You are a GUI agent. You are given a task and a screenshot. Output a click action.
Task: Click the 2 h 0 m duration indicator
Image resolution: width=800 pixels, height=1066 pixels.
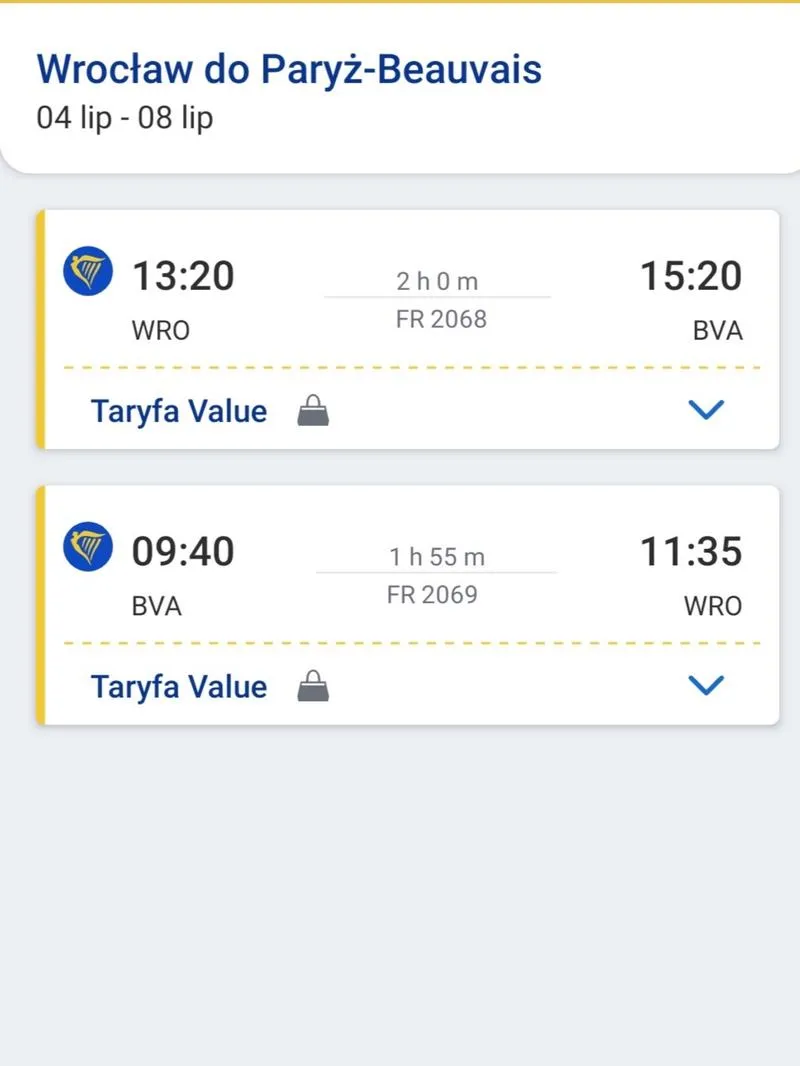437,281
